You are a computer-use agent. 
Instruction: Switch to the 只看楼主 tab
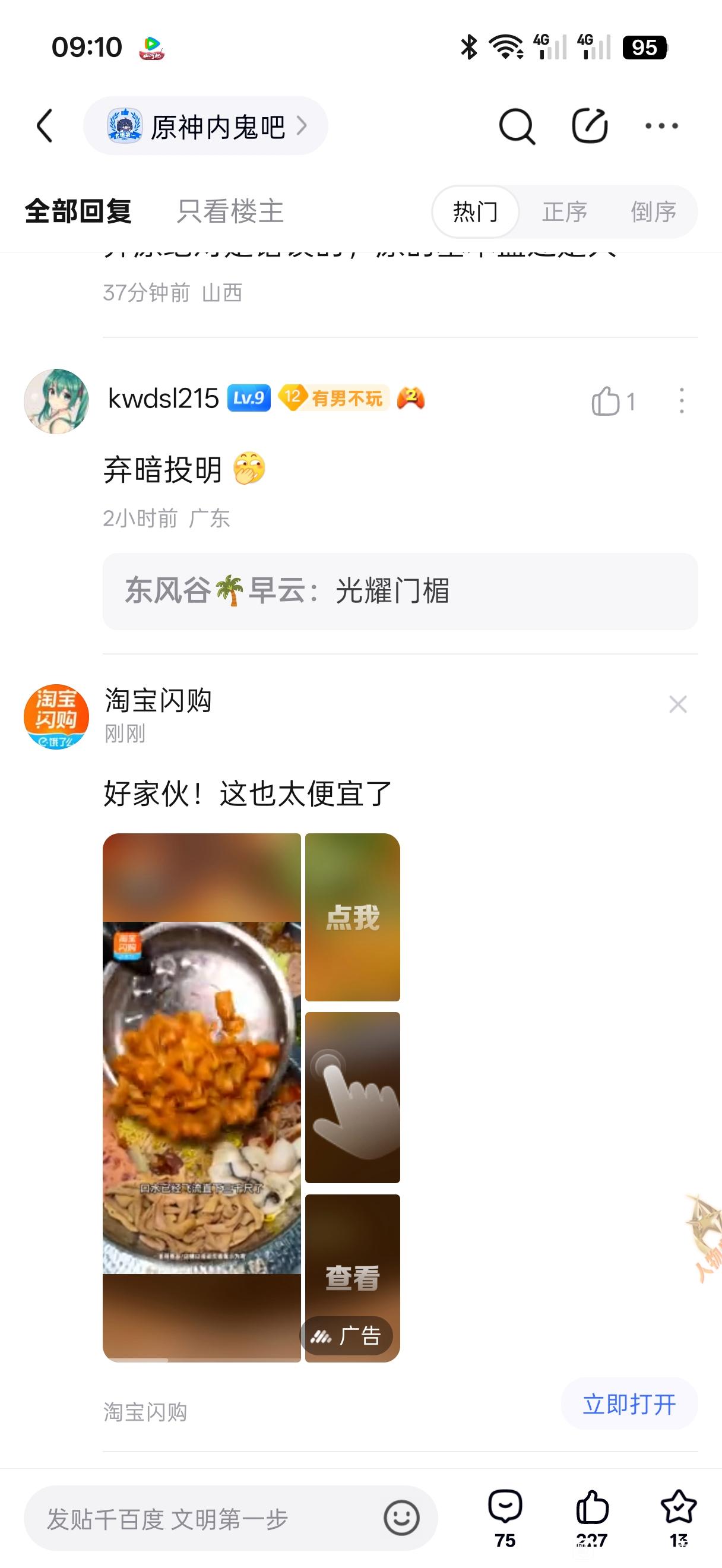(x=230, y=211)
